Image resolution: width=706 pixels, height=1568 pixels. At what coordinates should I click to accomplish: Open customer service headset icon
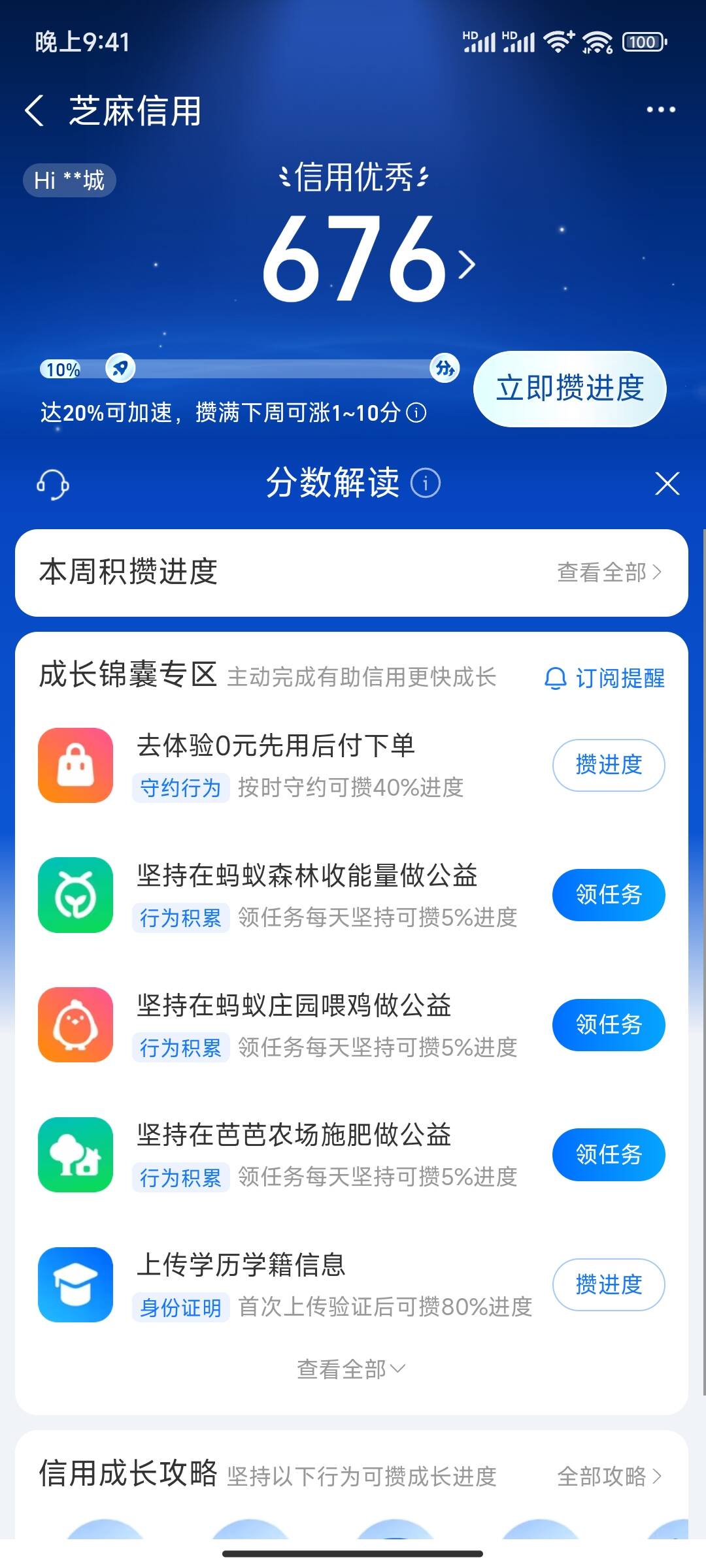[x=53, y=484]
